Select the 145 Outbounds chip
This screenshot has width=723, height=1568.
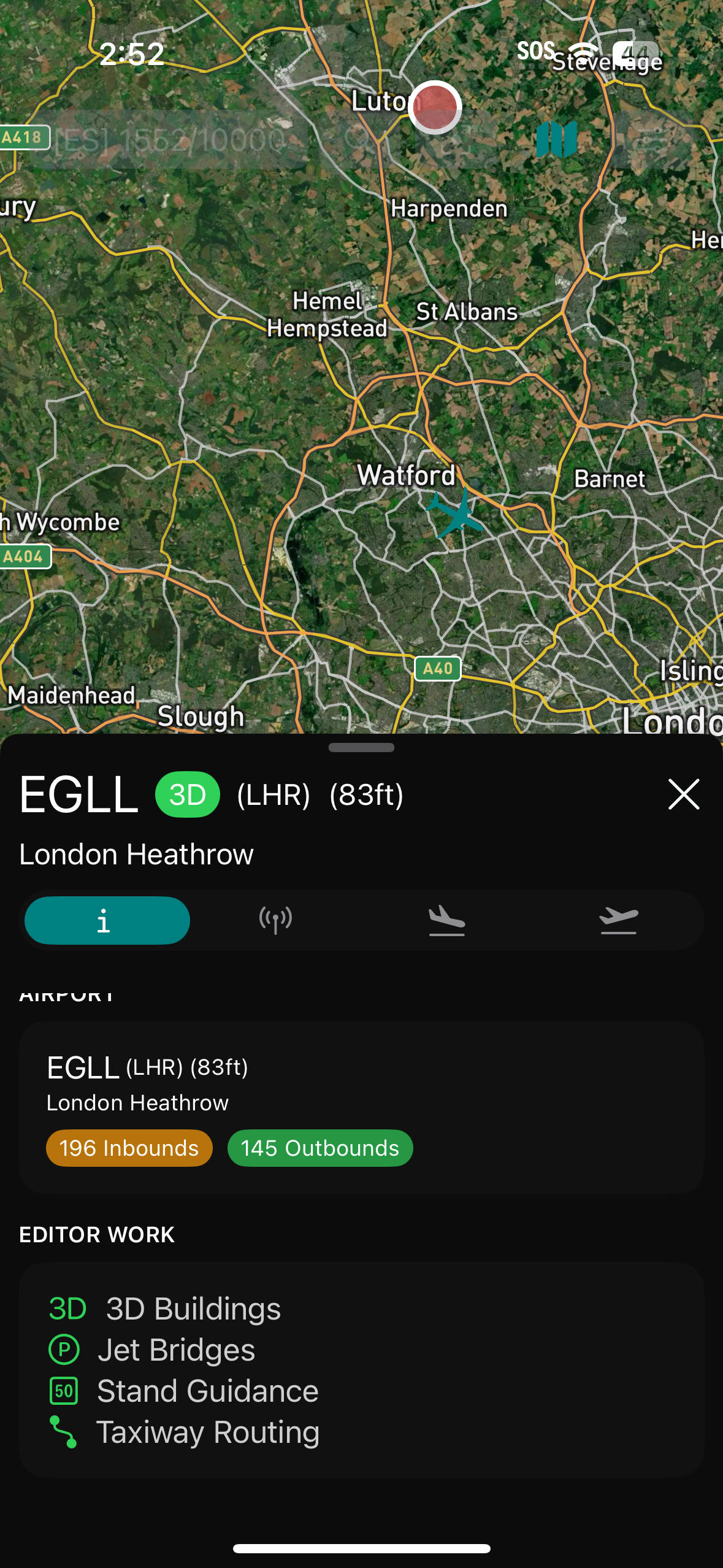(319, 1148)
